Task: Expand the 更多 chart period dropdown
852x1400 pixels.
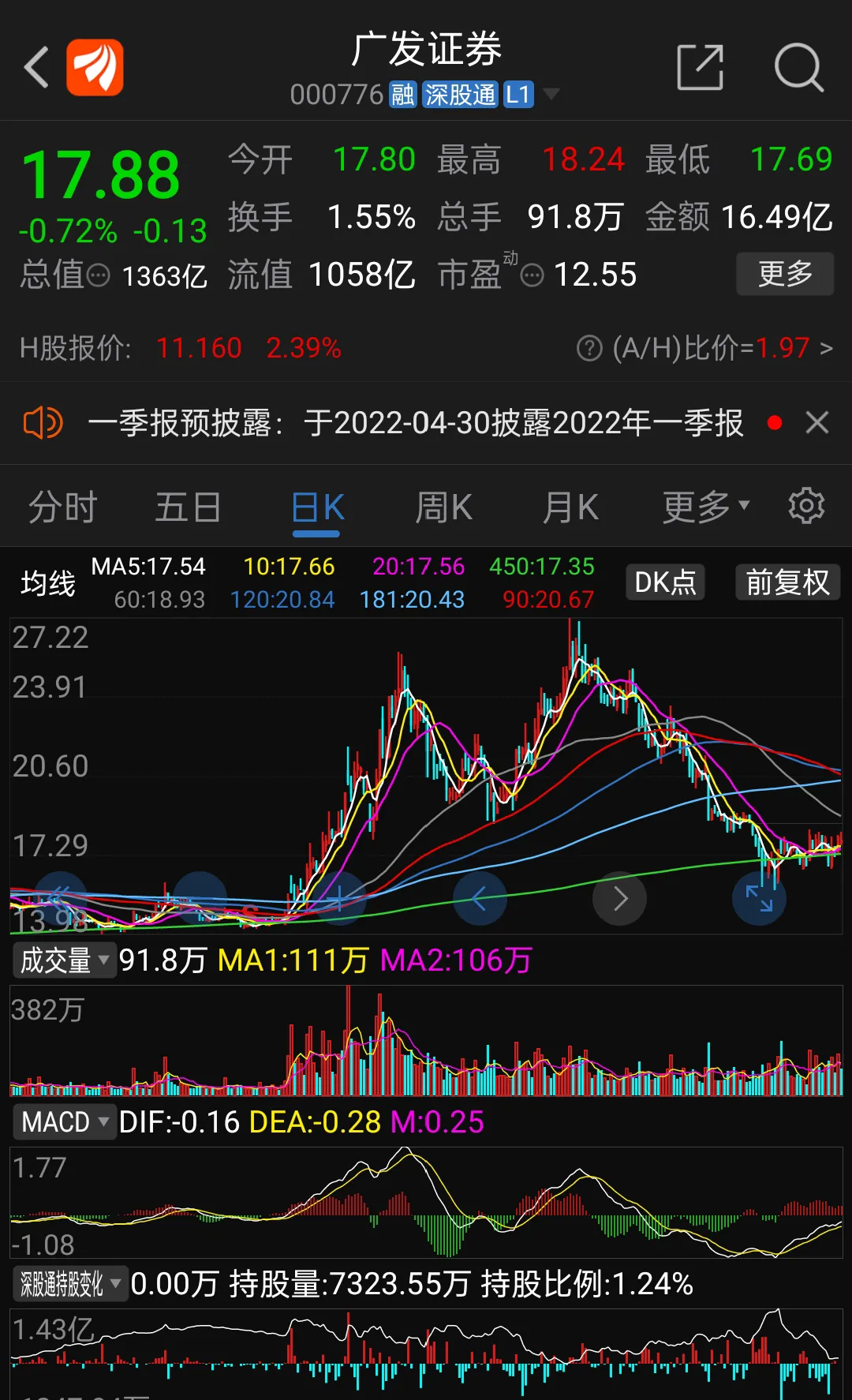Action: tap(706, 507)
